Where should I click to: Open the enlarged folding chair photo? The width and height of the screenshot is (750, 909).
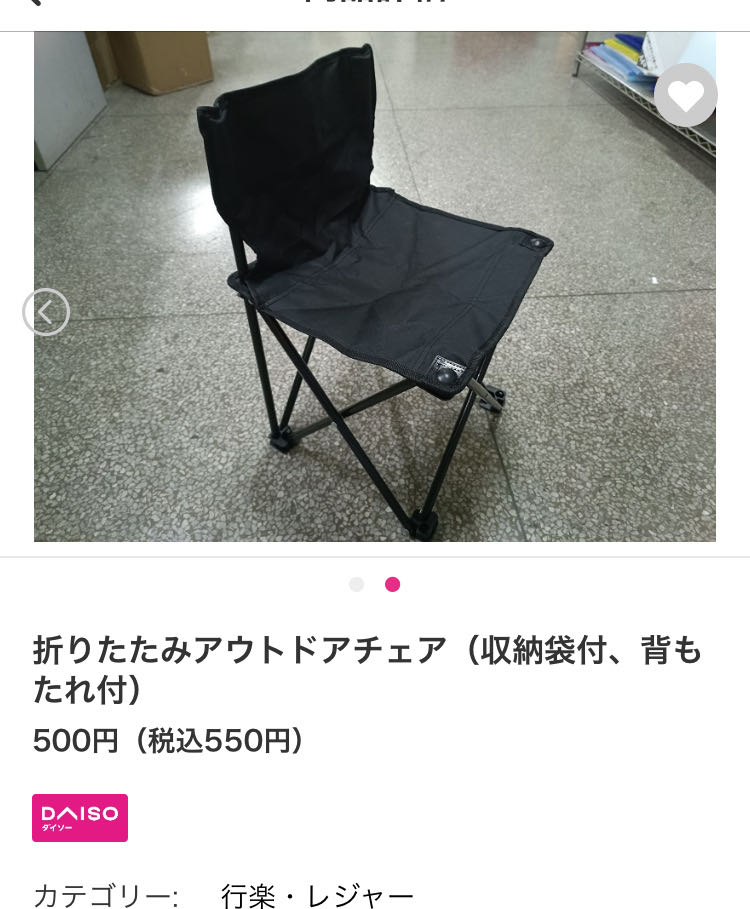coord(375,290)
